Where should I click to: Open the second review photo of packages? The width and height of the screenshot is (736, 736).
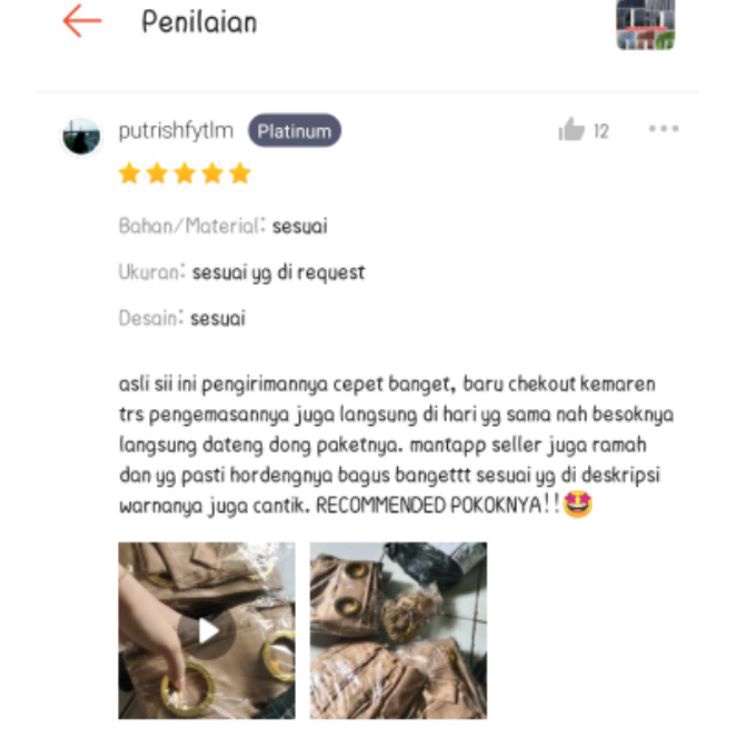point(398,630)
